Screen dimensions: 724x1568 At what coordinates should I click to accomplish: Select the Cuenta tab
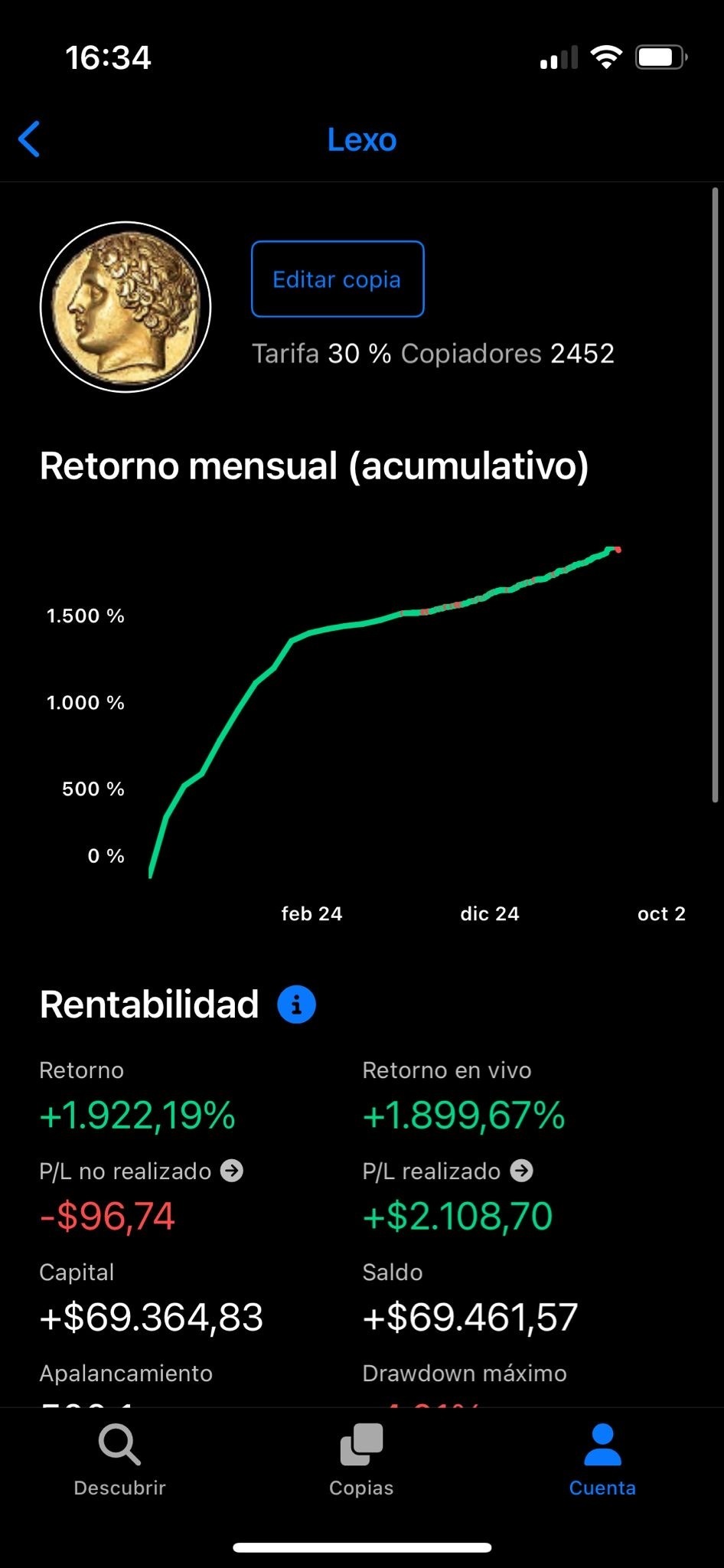[602, 1460]
